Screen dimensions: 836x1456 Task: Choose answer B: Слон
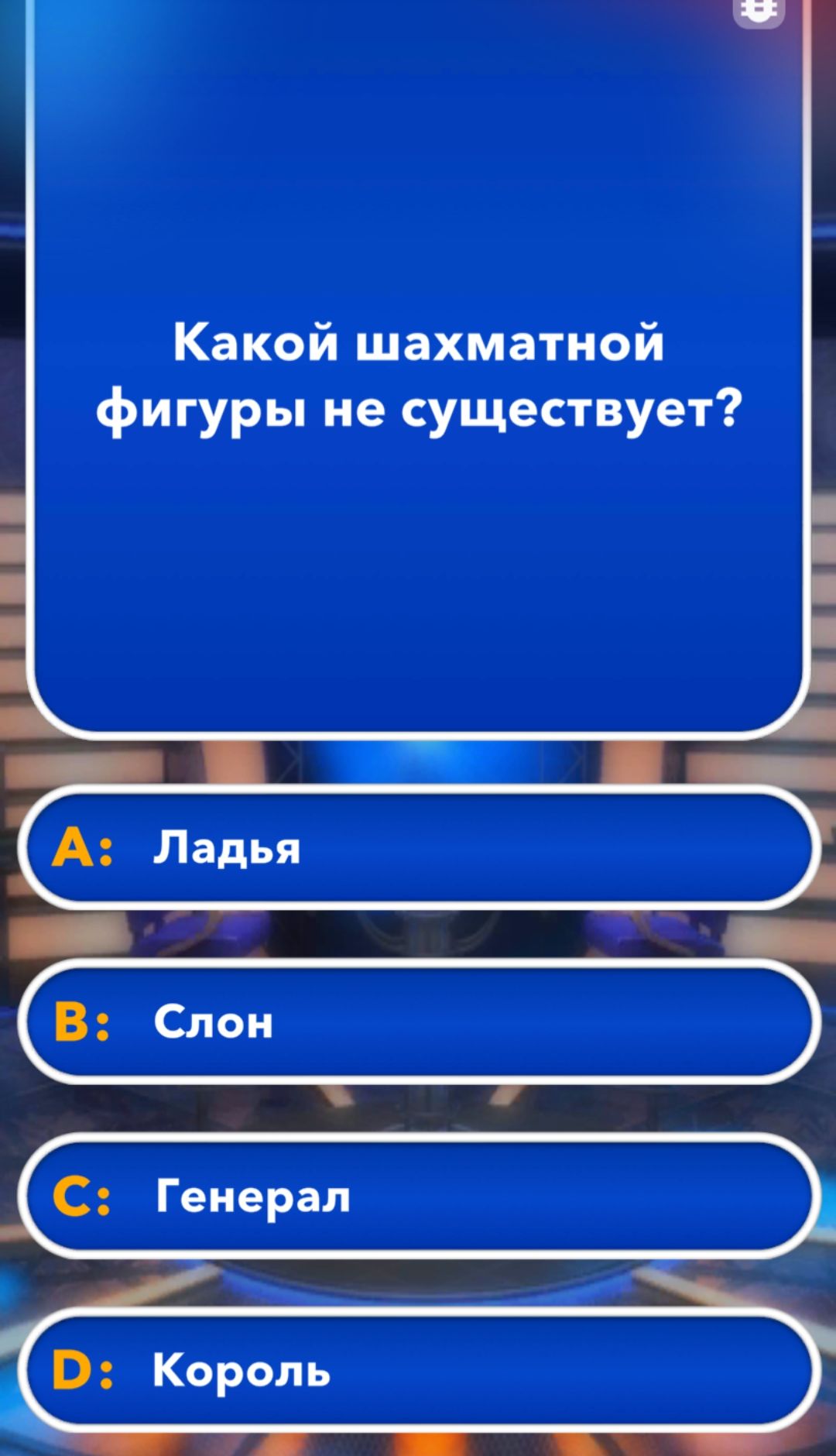(418, 1022)
